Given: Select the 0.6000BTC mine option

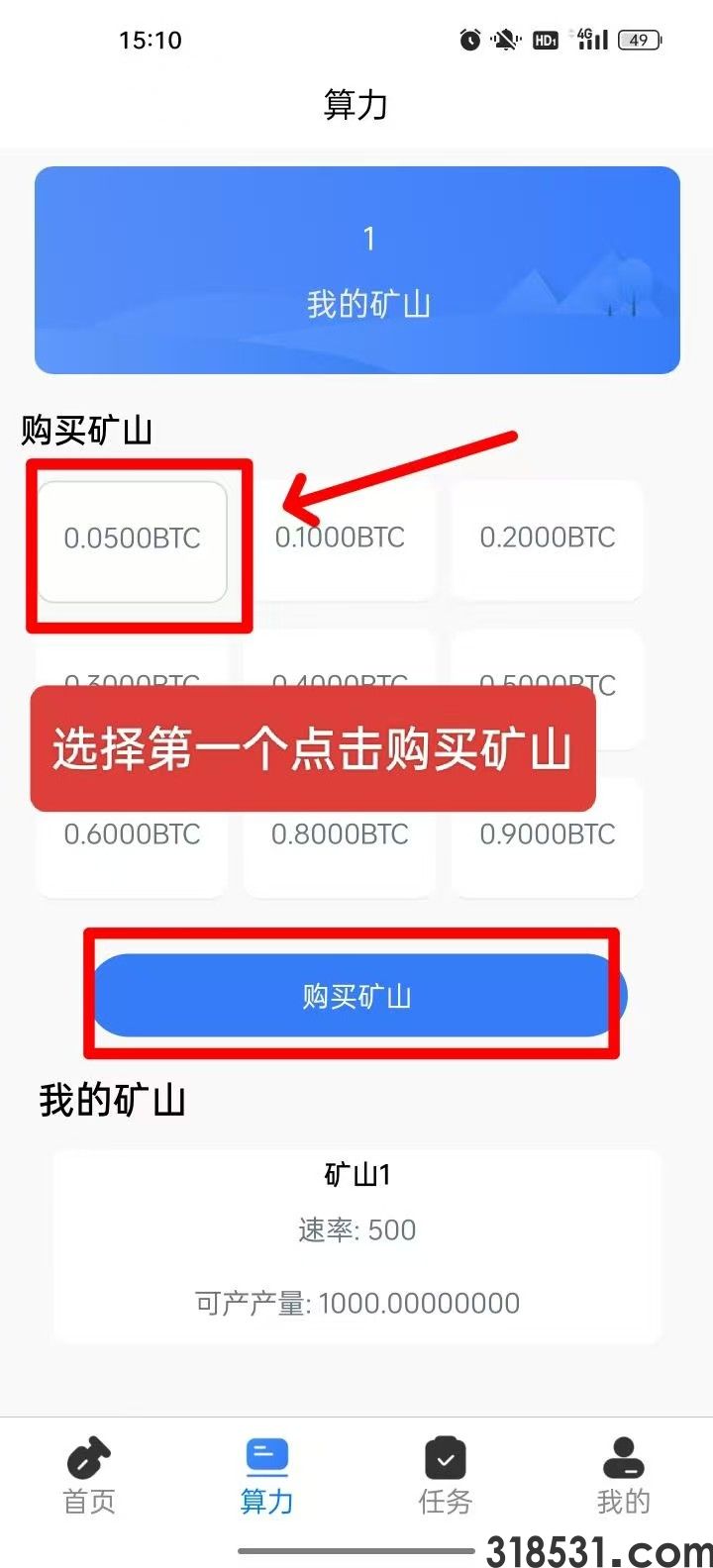Looking at the screenshot, I should click(132, 836).
